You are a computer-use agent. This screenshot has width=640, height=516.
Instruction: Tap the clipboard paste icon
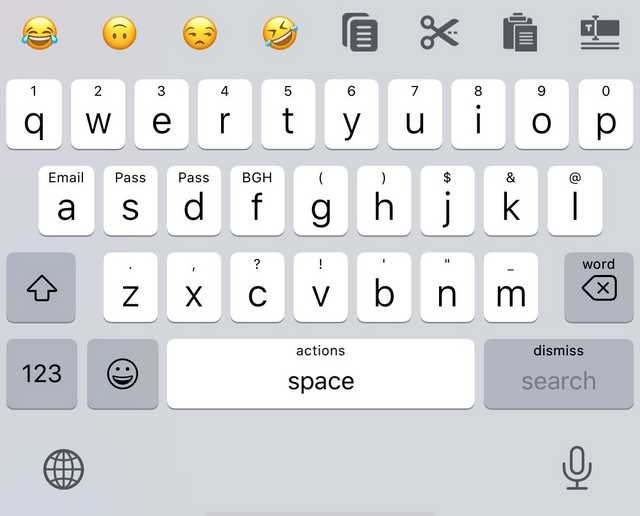tap(520, 32)
